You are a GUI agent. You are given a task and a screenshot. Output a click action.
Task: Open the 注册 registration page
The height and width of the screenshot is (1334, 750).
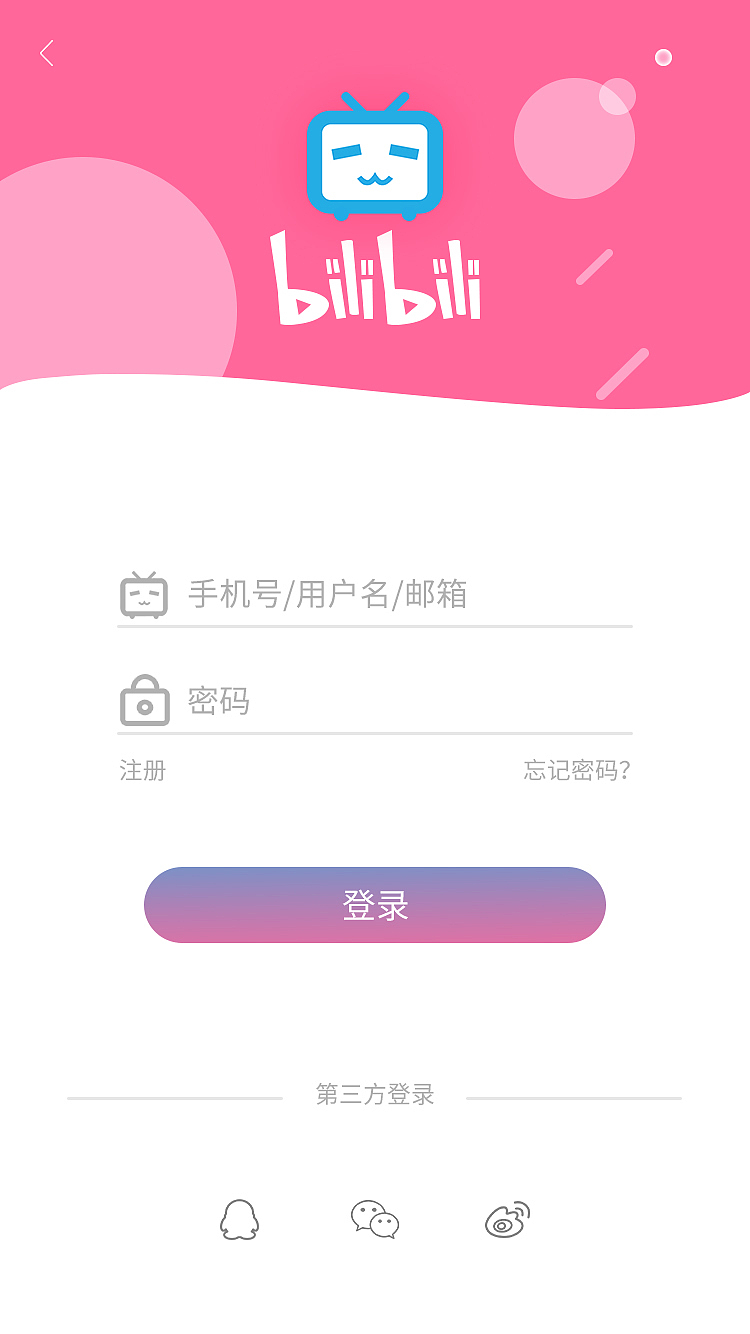142,771
